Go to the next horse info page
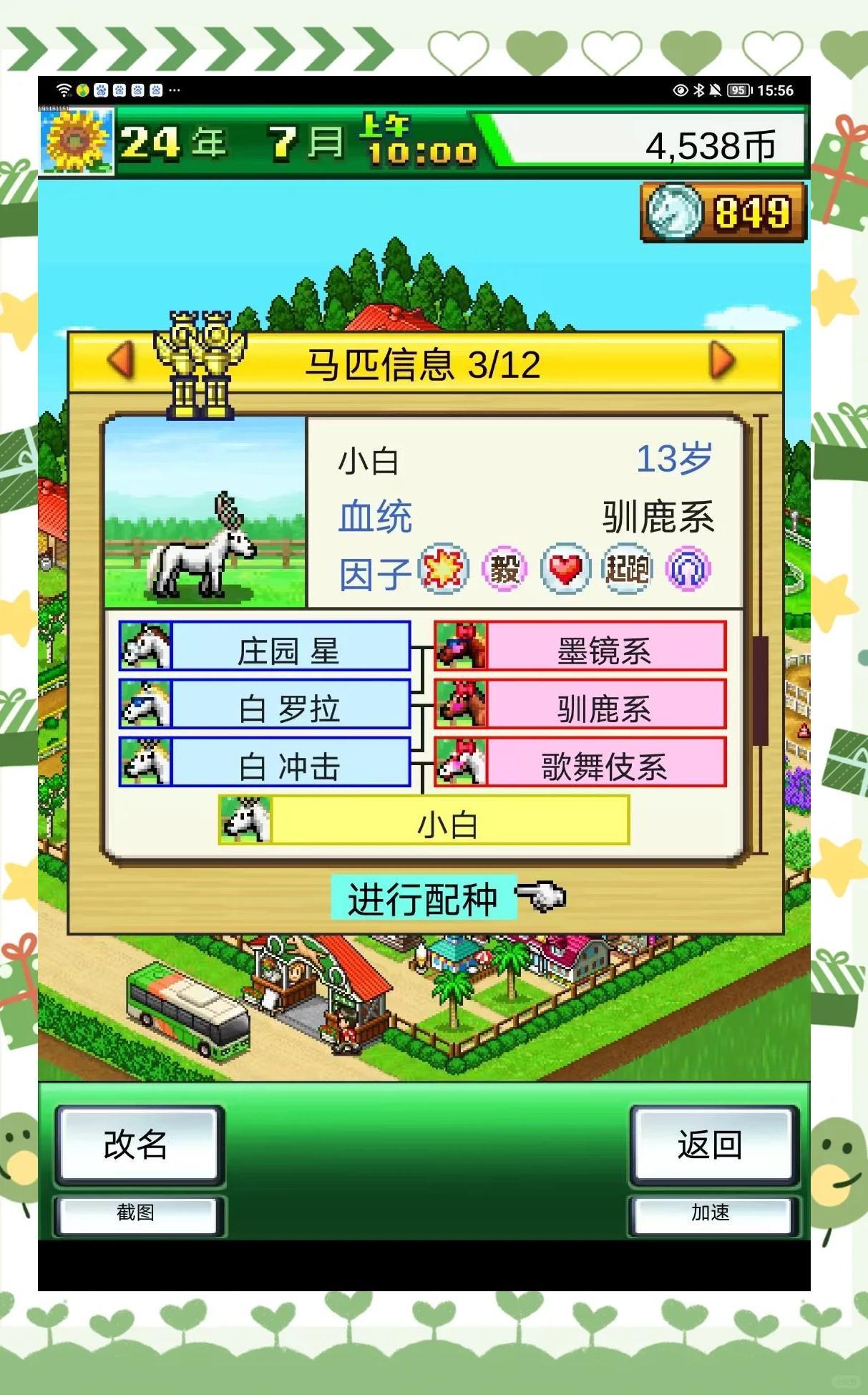The width and height of the screenshot is (868, 1395). [723, 360]
